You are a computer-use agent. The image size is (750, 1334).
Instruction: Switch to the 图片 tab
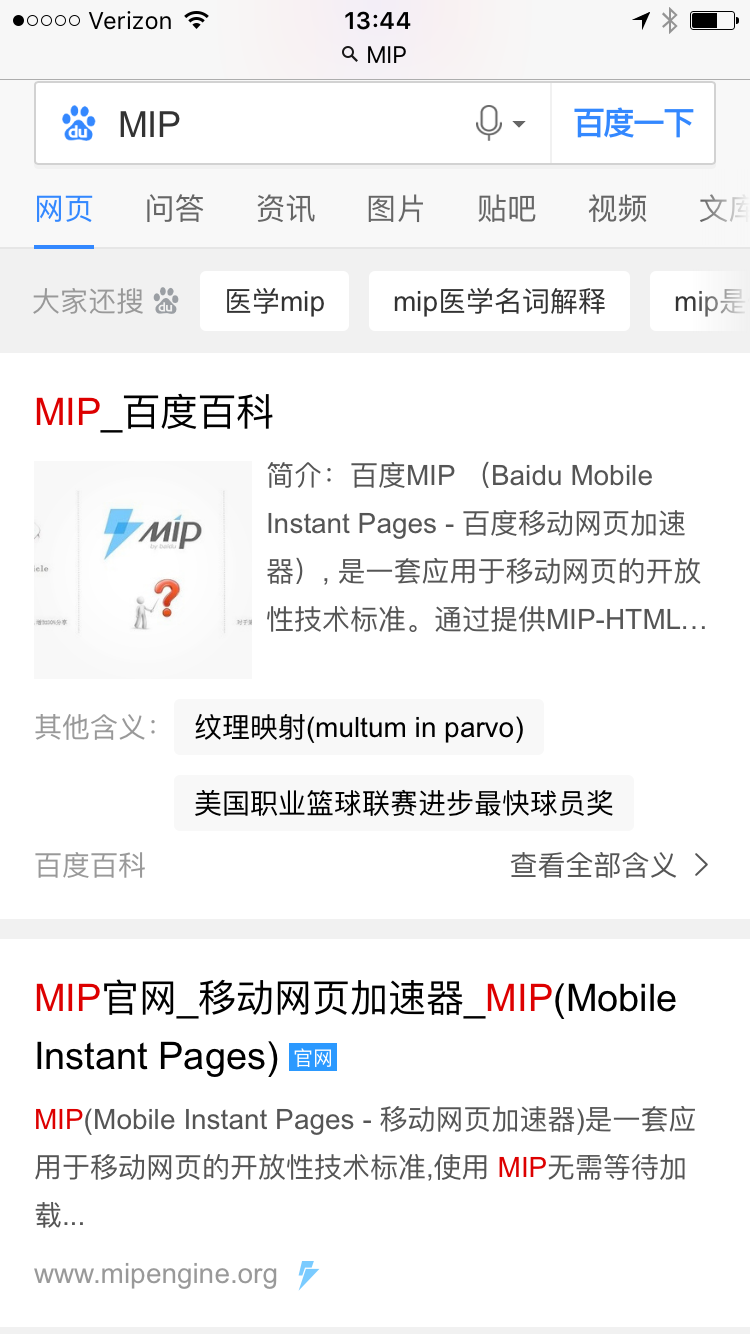point(396,208)
